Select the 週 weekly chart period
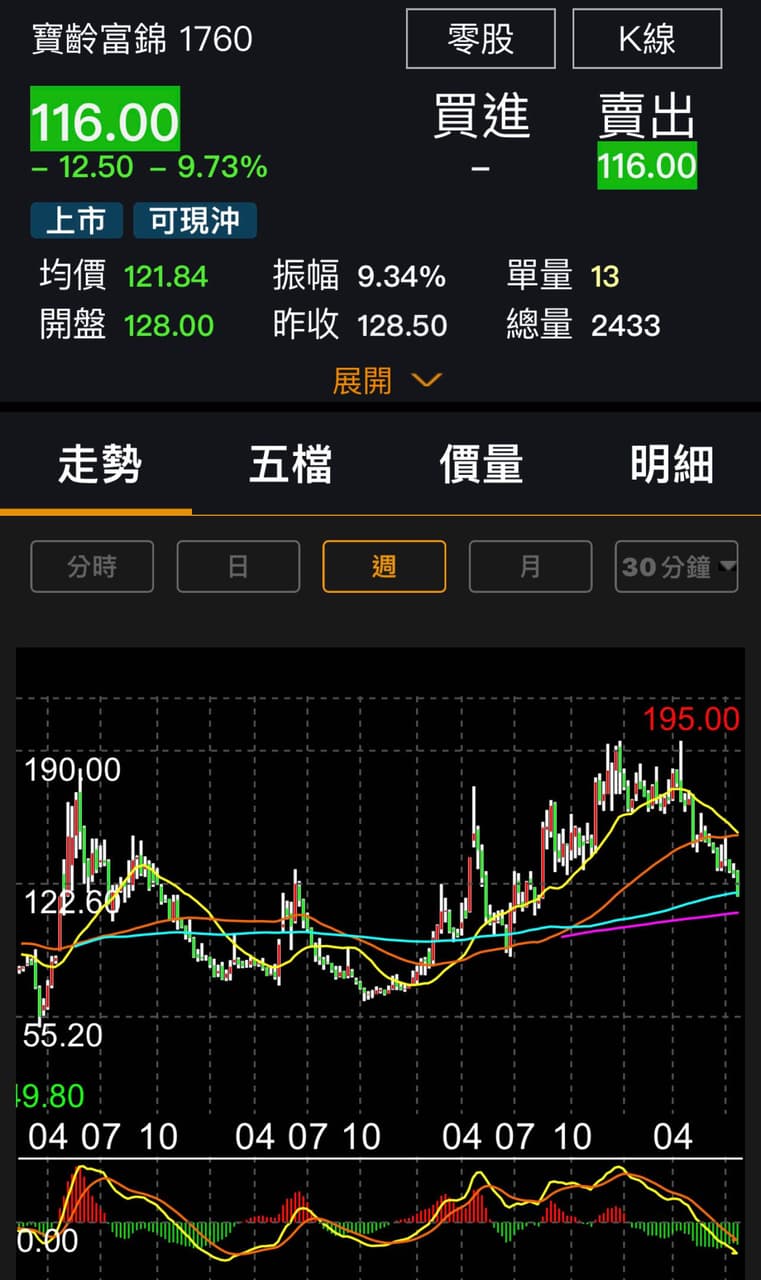Image resolution: width=761 pixels, height=1280 pixels. pyautogui.click(x=384, y=567)
